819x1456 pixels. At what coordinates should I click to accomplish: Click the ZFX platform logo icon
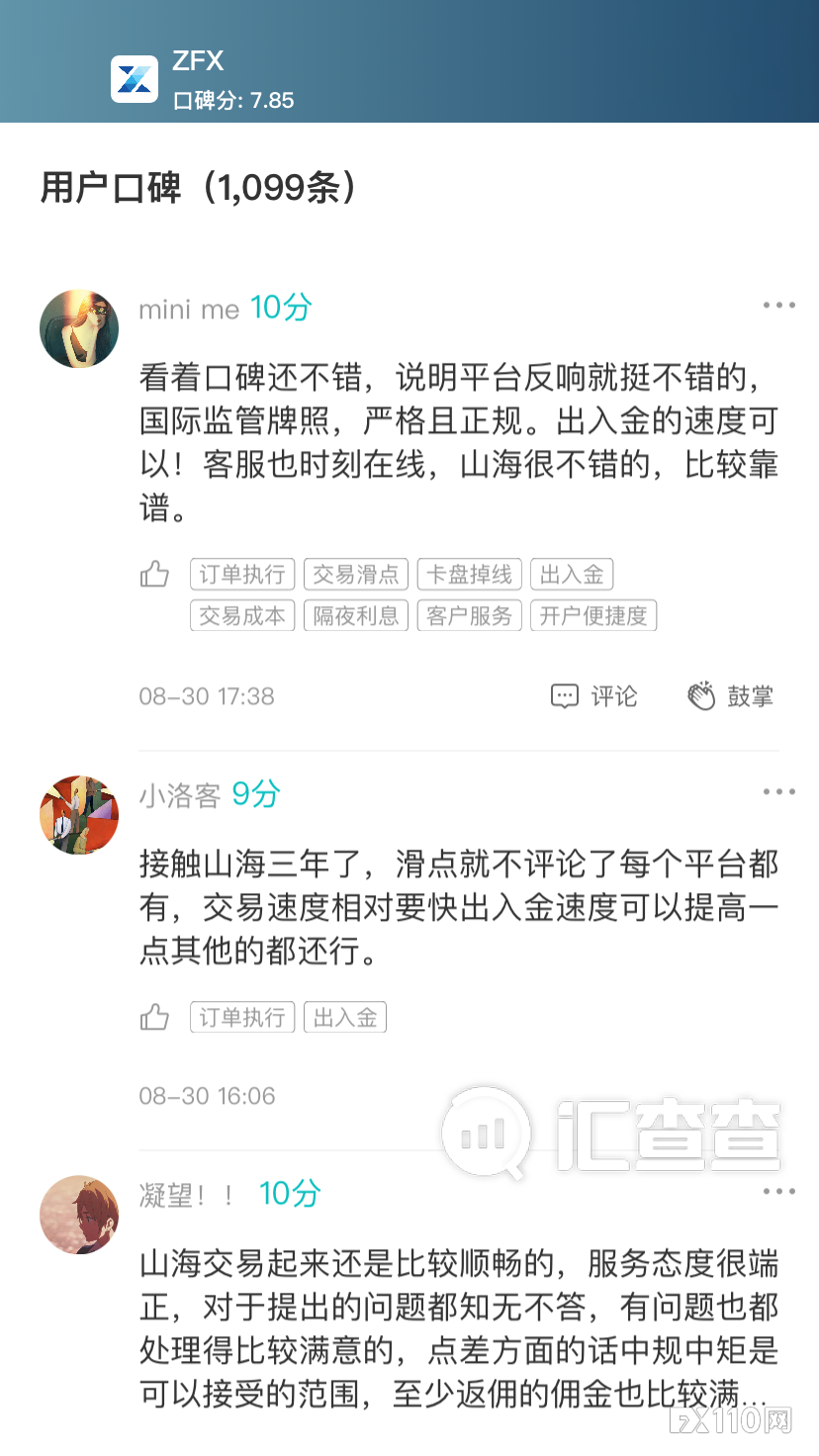[136, 77]
